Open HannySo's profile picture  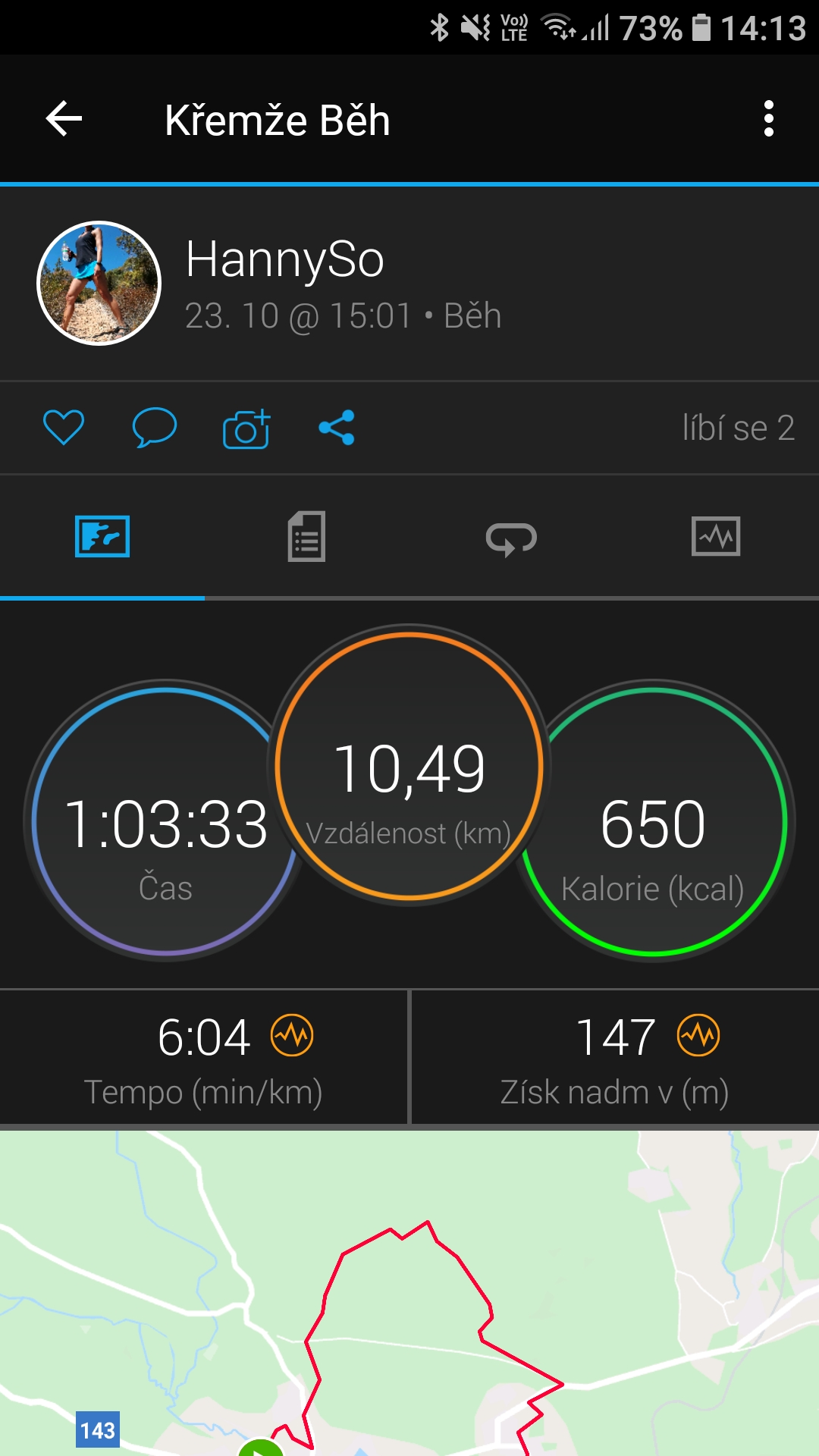click(x=99, y=284)
